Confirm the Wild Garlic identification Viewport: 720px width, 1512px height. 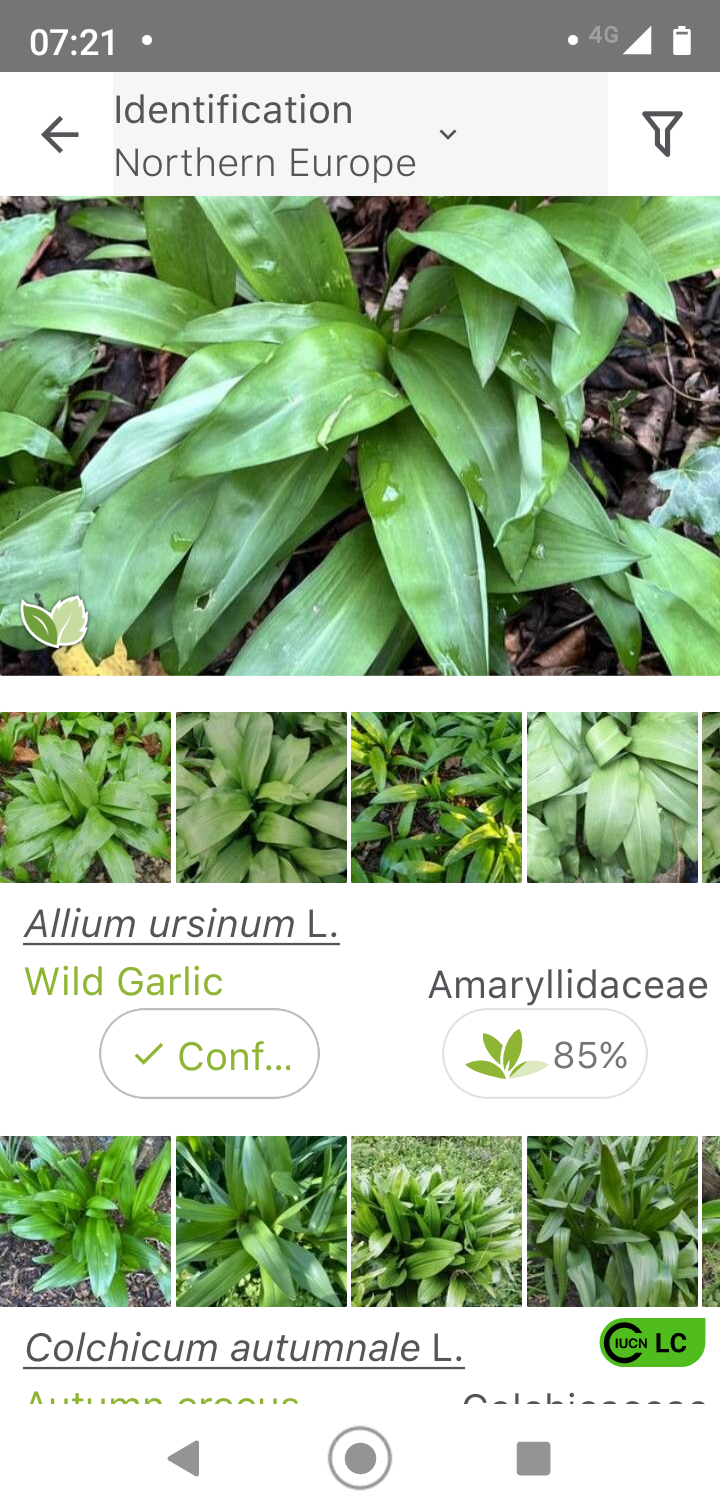pyautogui.click(x=209, y=1054)
